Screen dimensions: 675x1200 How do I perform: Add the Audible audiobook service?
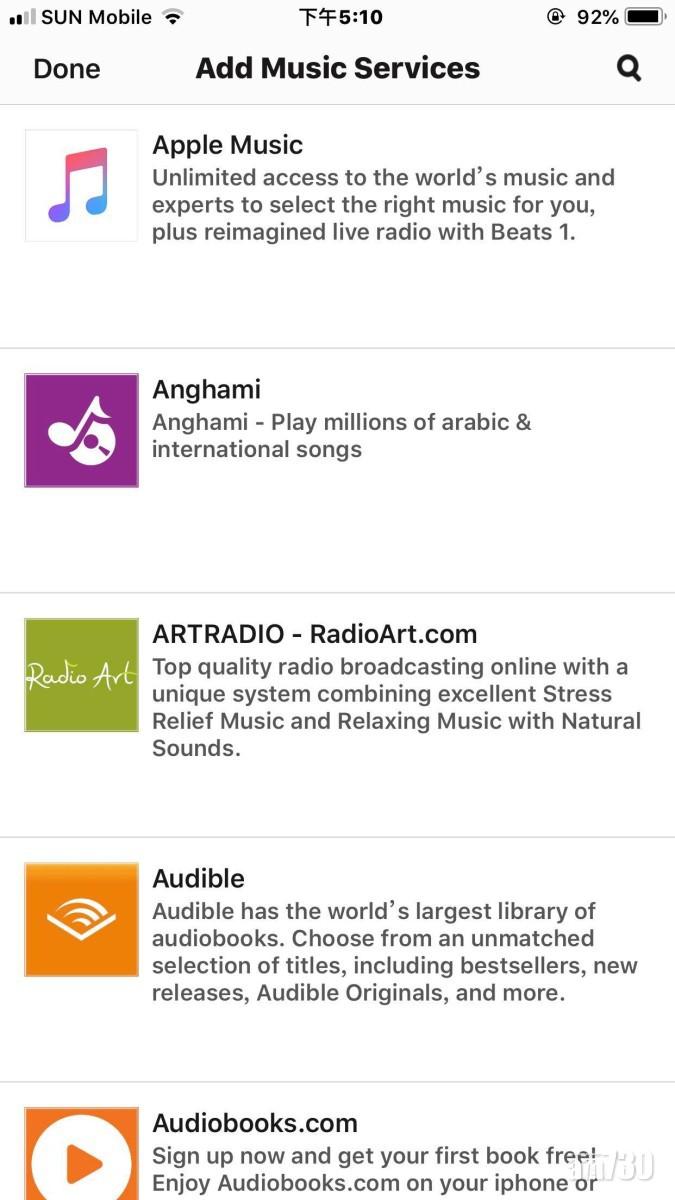(x=337, y=959)
